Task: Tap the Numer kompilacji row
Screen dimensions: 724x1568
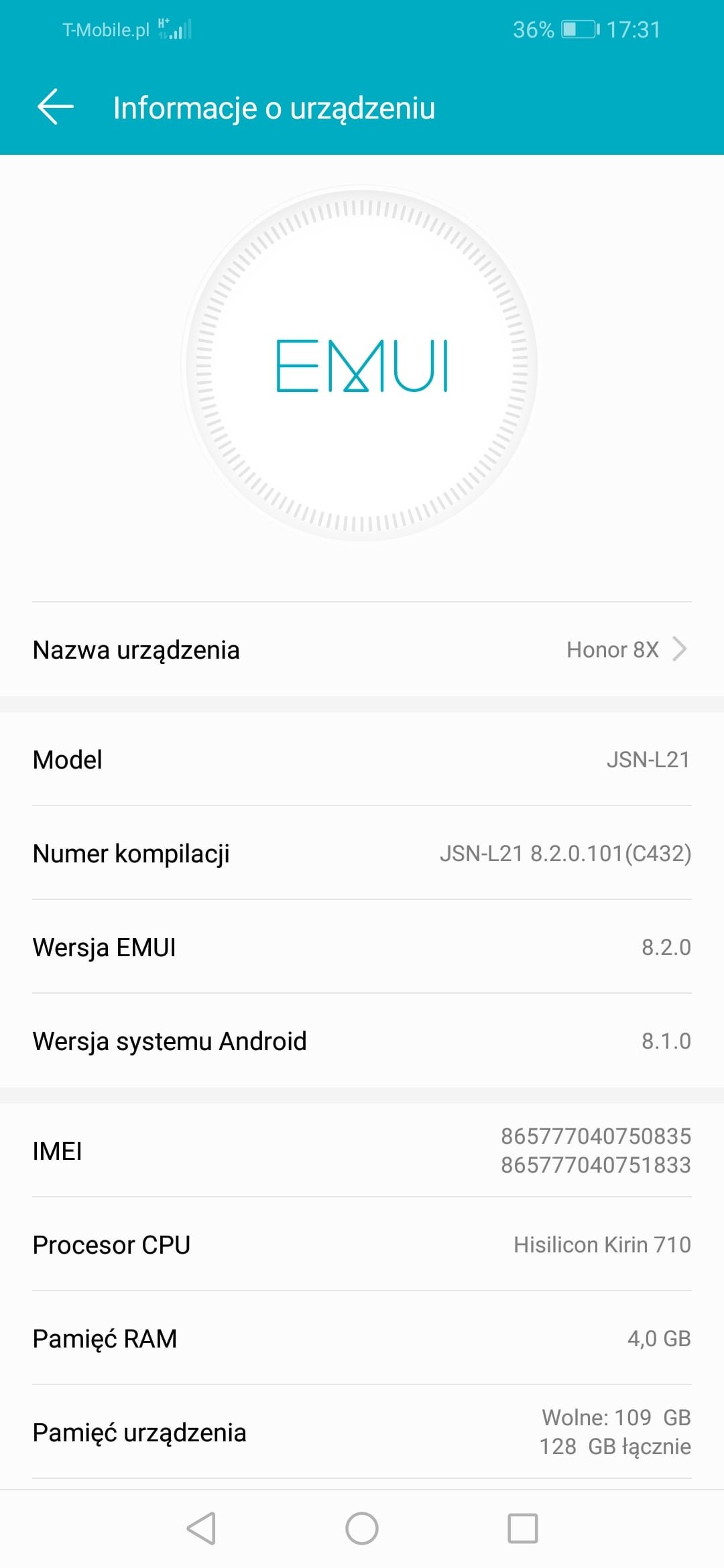Action: 362,853
